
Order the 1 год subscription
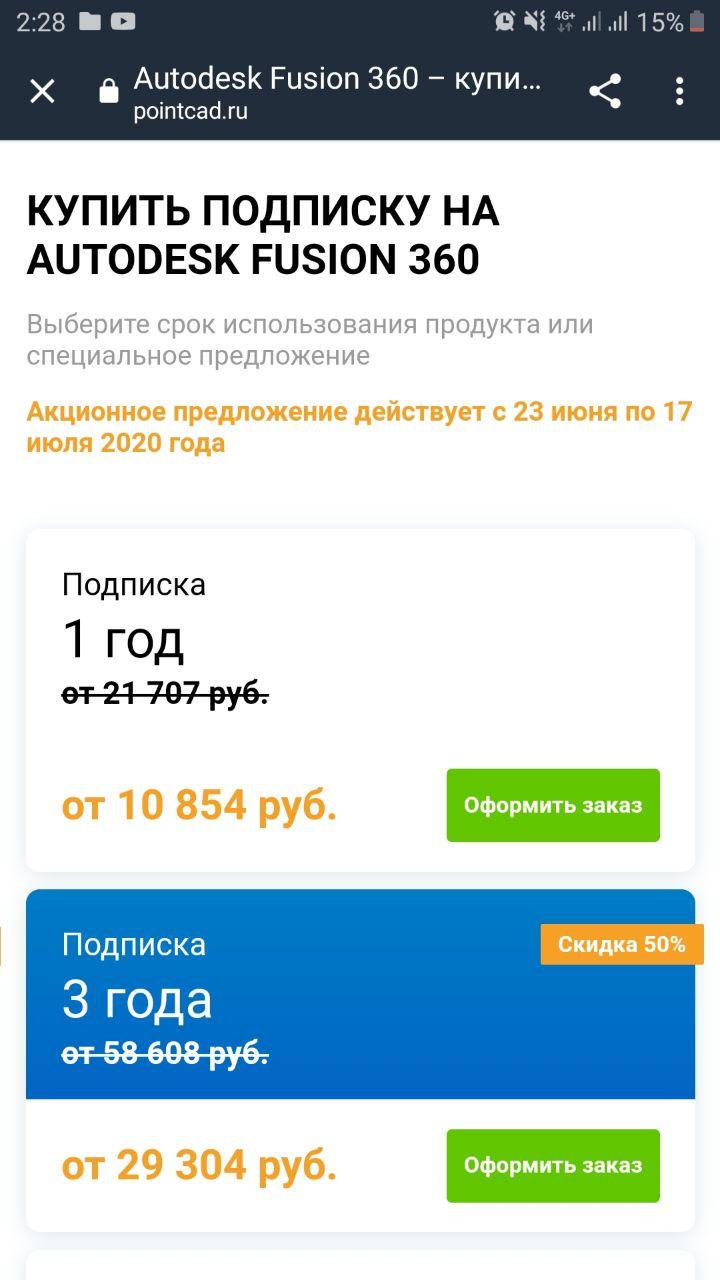coord(553,805)
